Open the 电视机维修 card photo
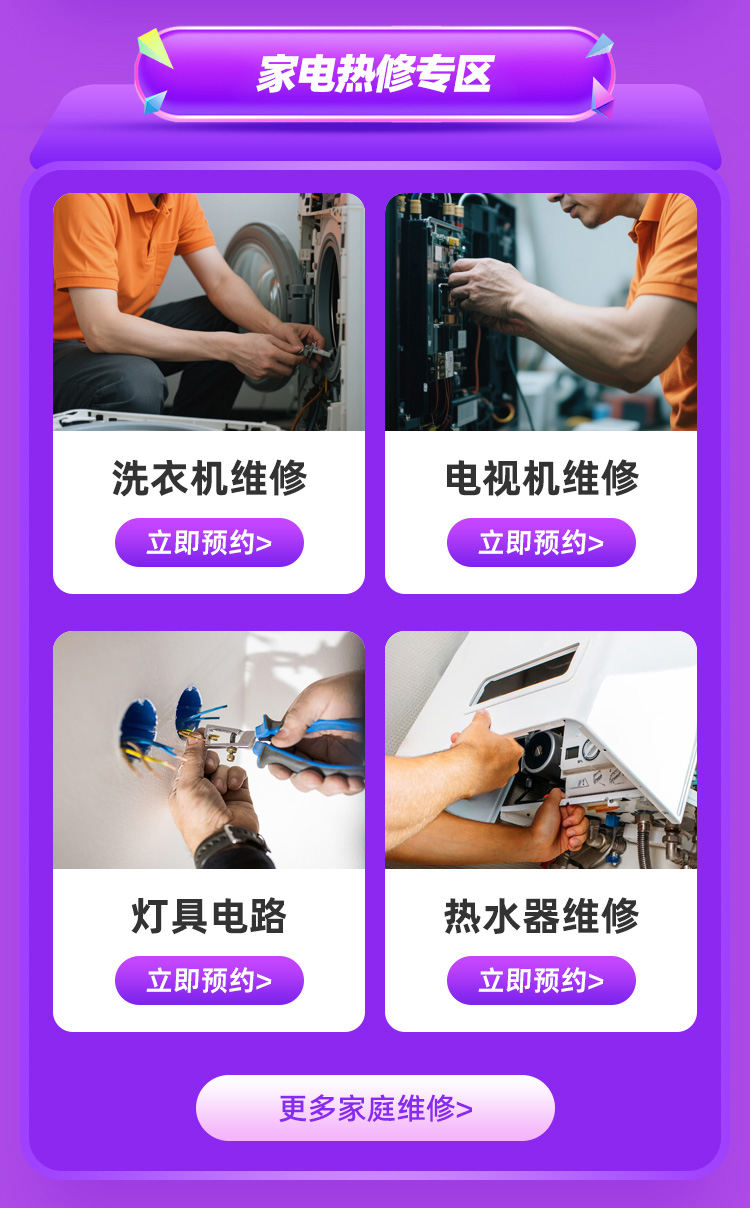The image size is (750, 1208). coord(541,312)
